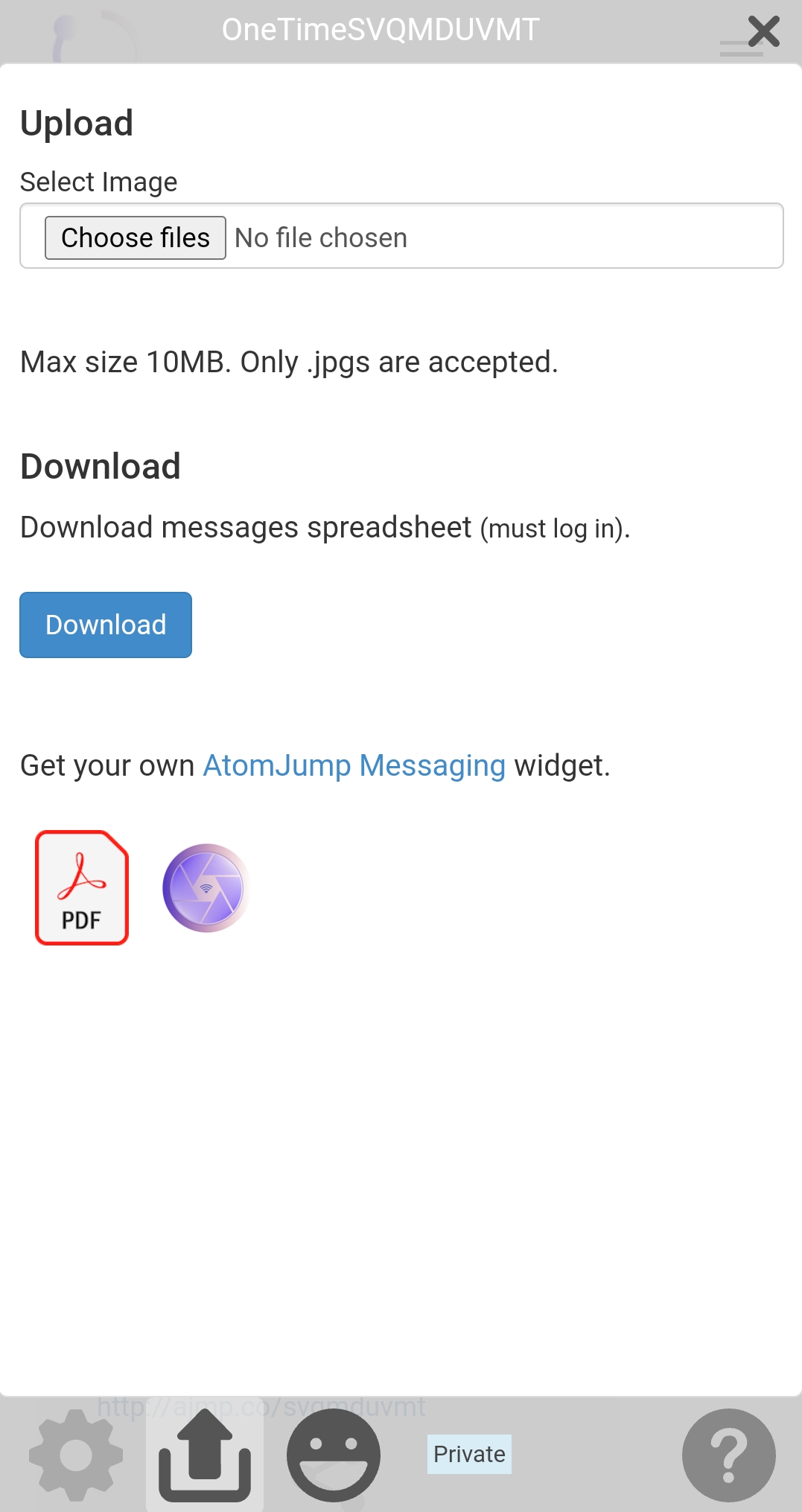Open the emoji smiley picker
Image resolution: width=802 pixels, height=1512 pixels.
334,1455
